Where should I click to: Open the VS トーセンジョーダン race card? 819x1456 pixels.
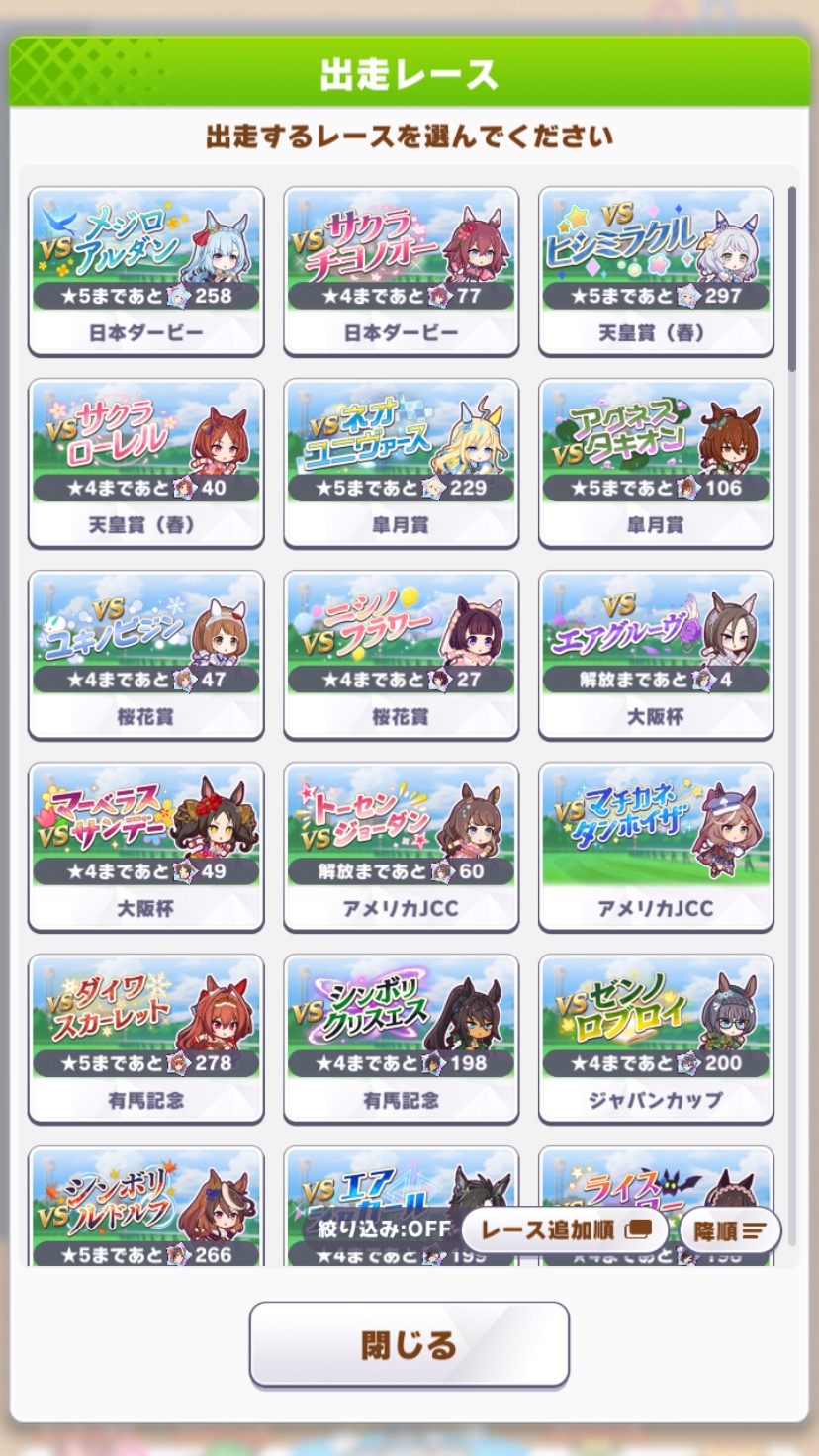pos(401,846)
